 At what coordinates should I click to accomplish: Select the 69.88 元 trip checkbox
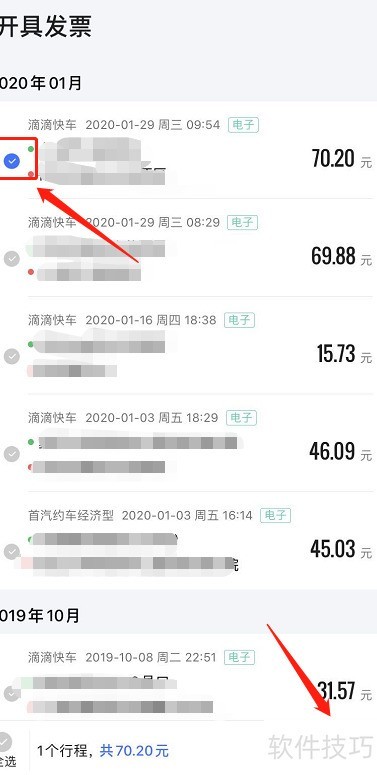click(x=12, y=258)
